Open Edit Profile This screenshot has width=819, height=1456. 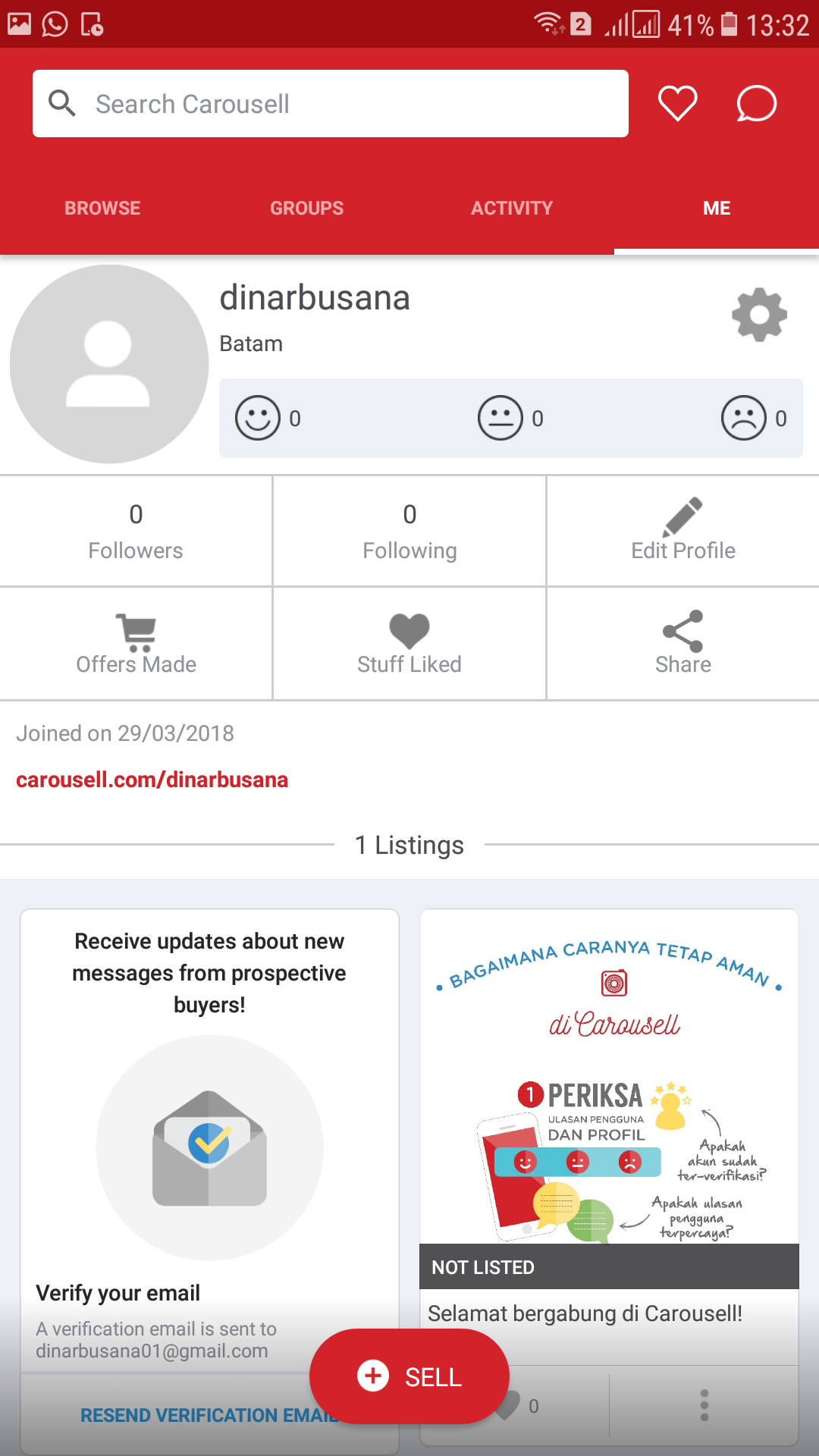tap(682, 531)
